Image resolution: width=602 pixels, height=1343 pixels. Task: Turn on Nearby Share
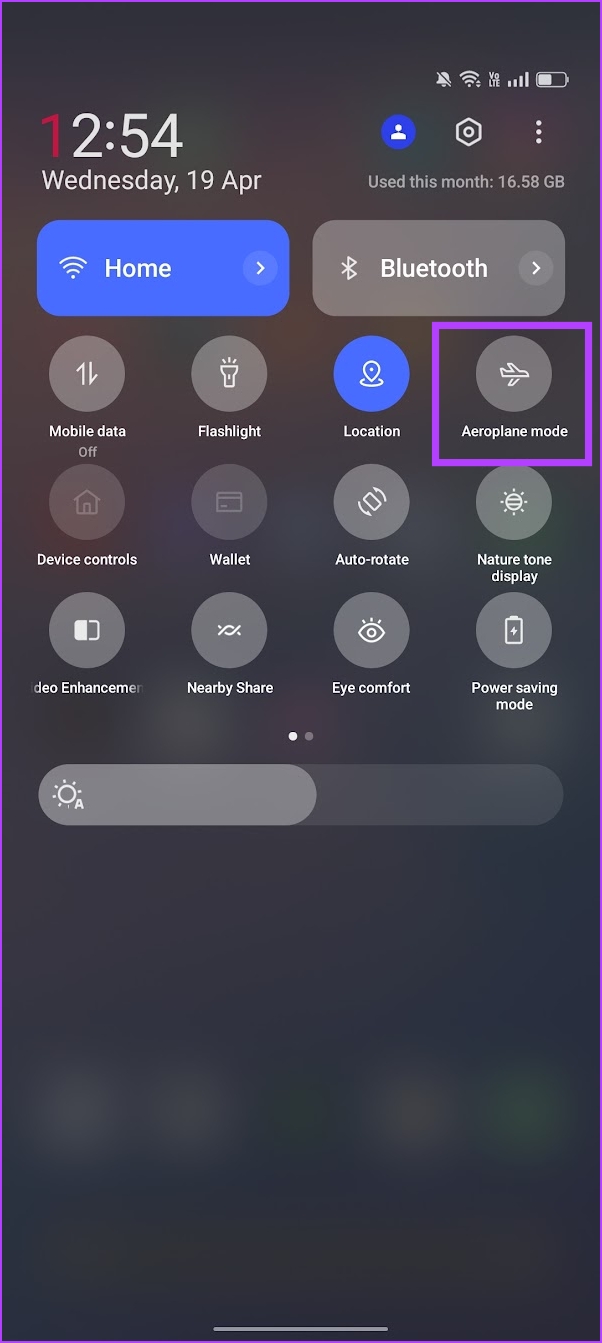click(229, 630)
